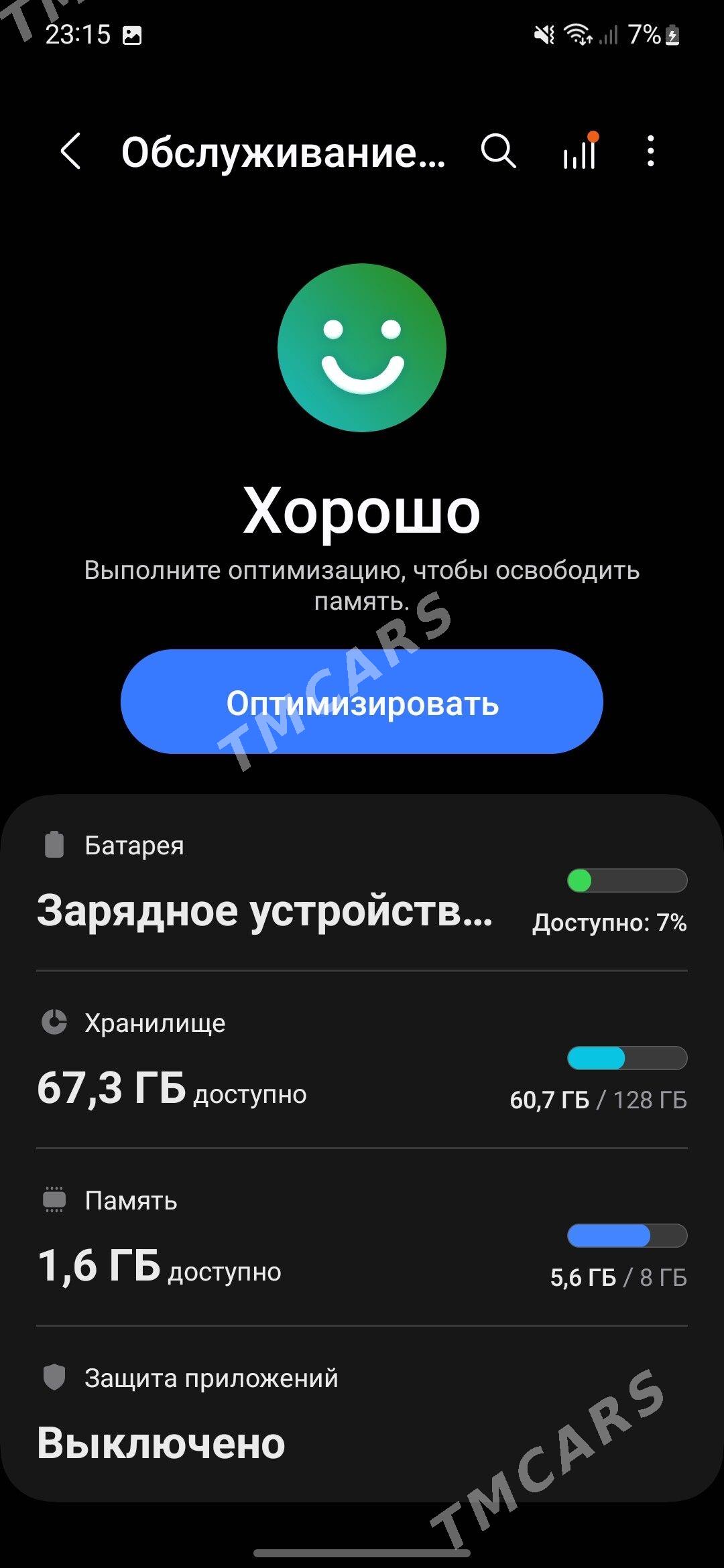The width and height of the screenshot is (724, 1568).
Task: Open the signal bars icon with orange dot
Action: click(x=580, y=151)
